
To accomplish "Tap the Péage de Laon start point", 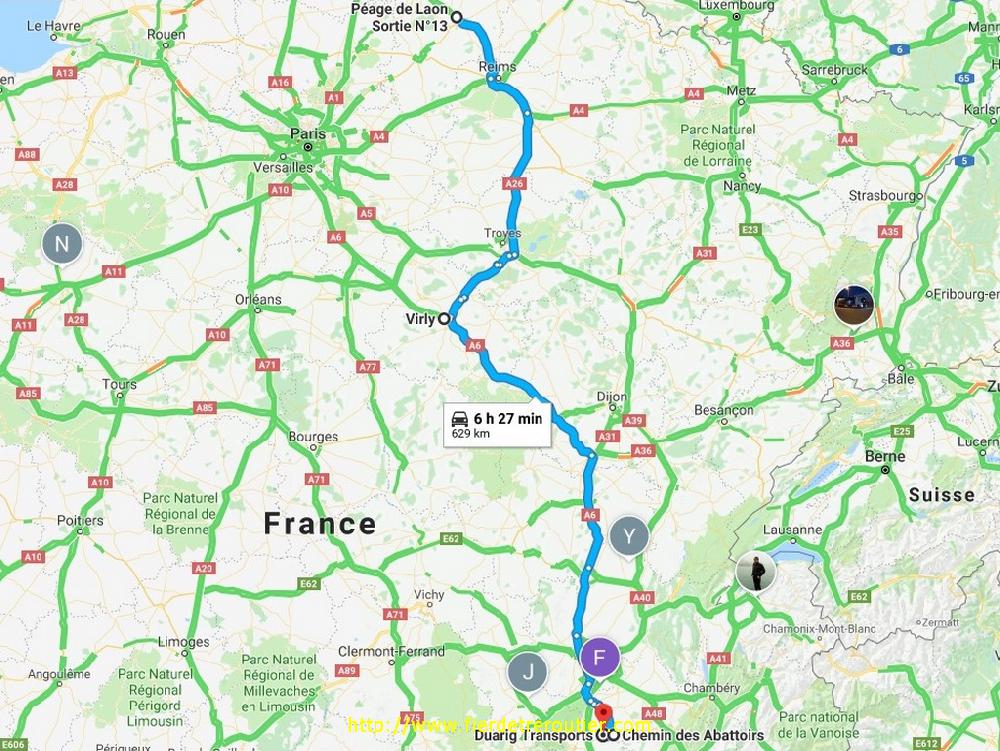I will (x=456, y=17).
